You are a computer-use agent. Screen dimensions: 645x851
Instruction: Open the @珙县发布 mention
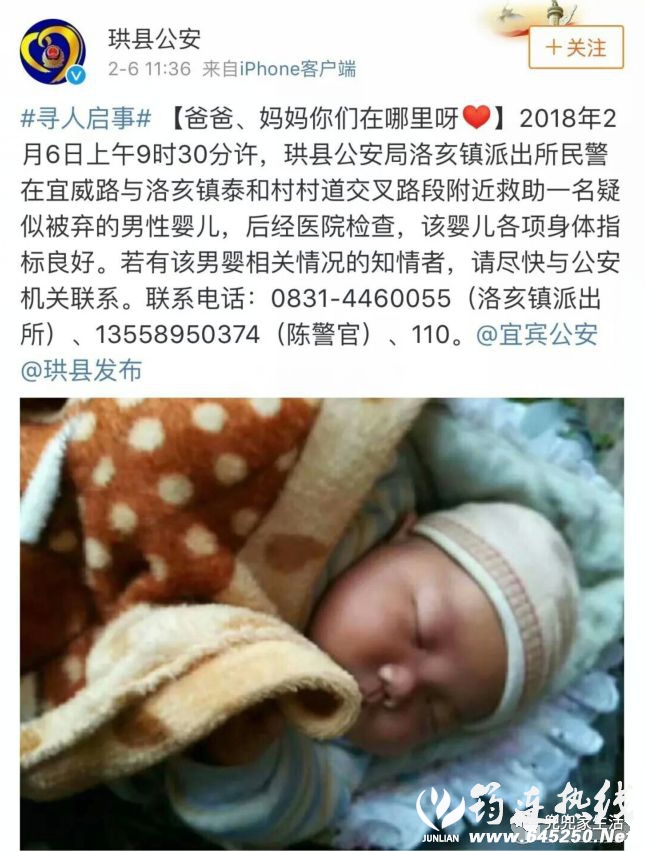[x=81, y=370]
